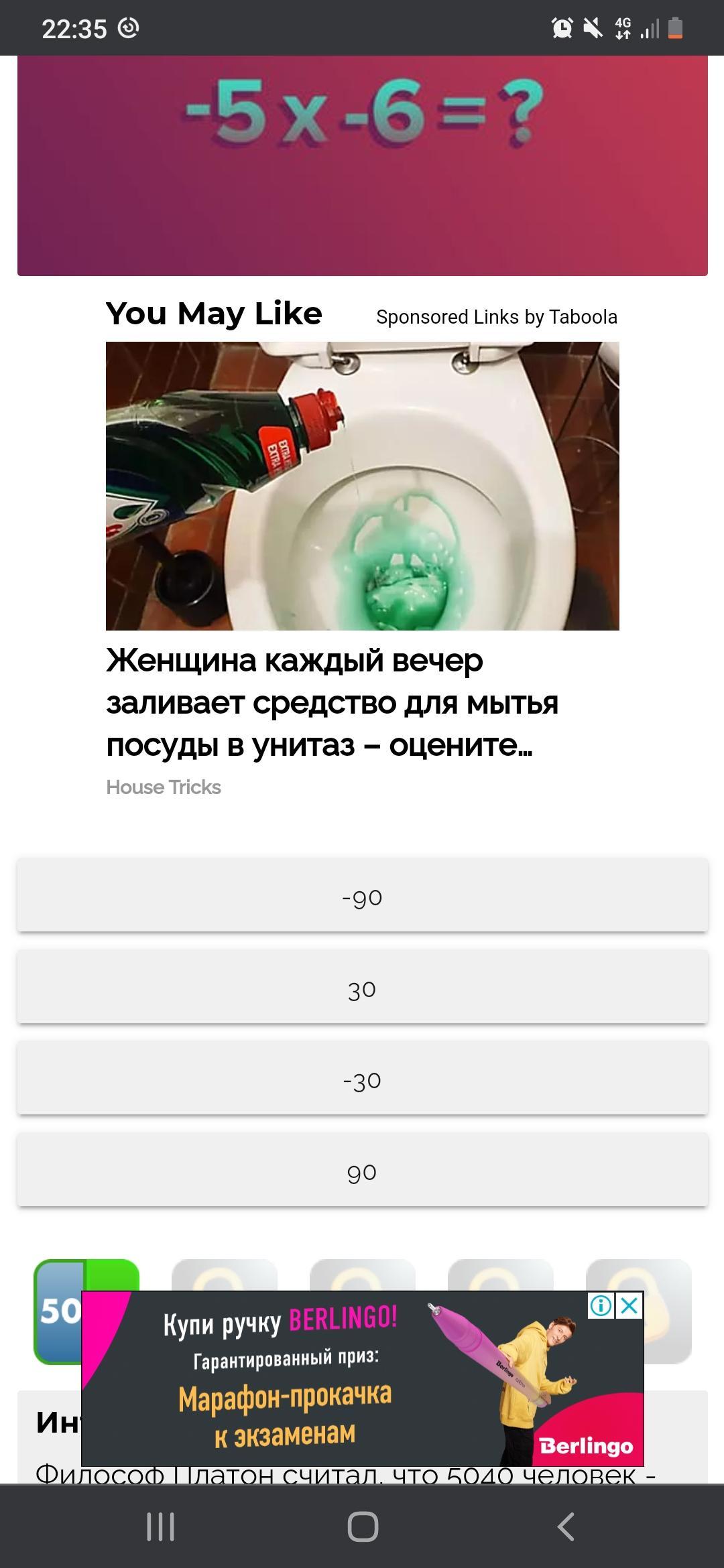Viewport: 724px width, 1568px height.
Task: Open Sponsored Links by Taboola
Action: (496, 317)
